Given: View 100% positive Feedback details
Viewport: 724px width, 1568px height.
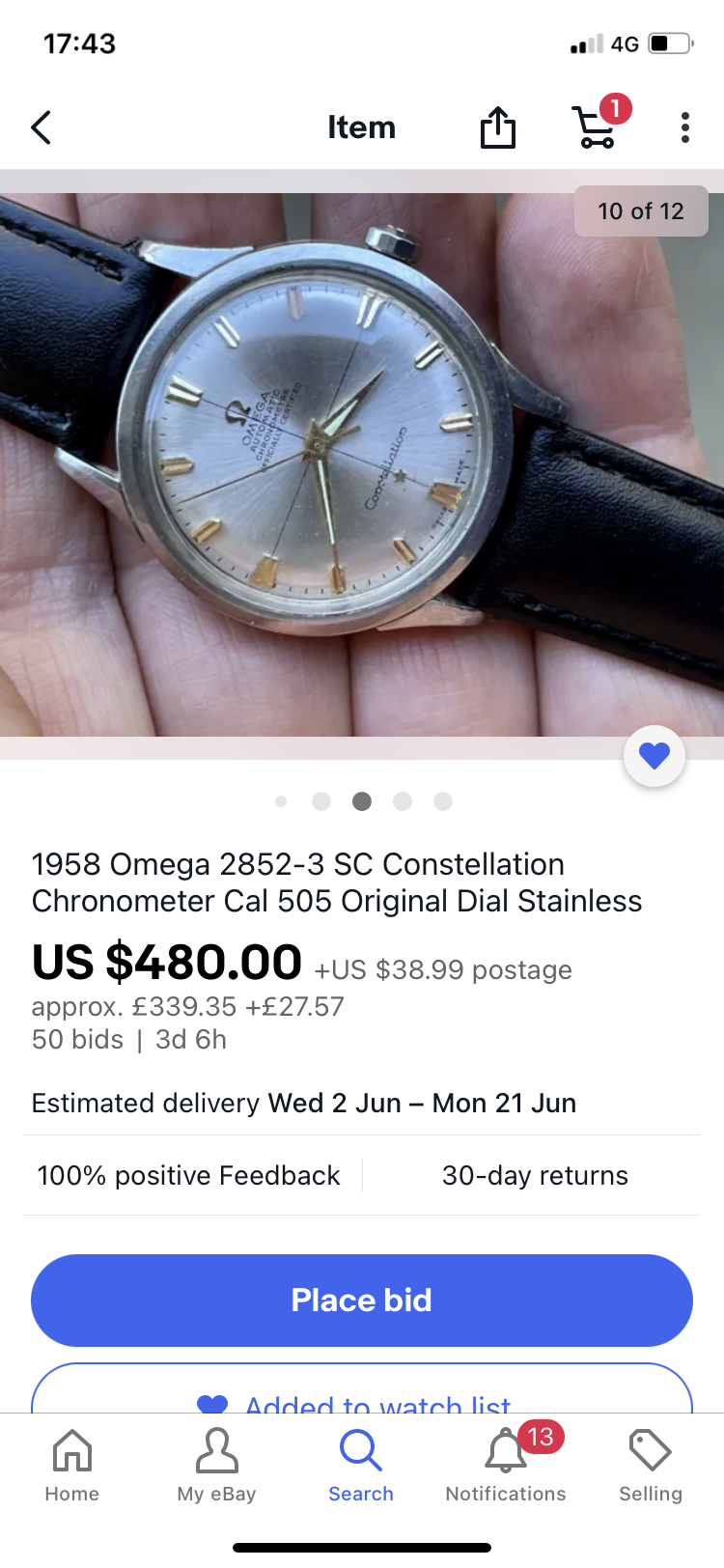Looking at the screenshot, I should (x=189, y=1175).
